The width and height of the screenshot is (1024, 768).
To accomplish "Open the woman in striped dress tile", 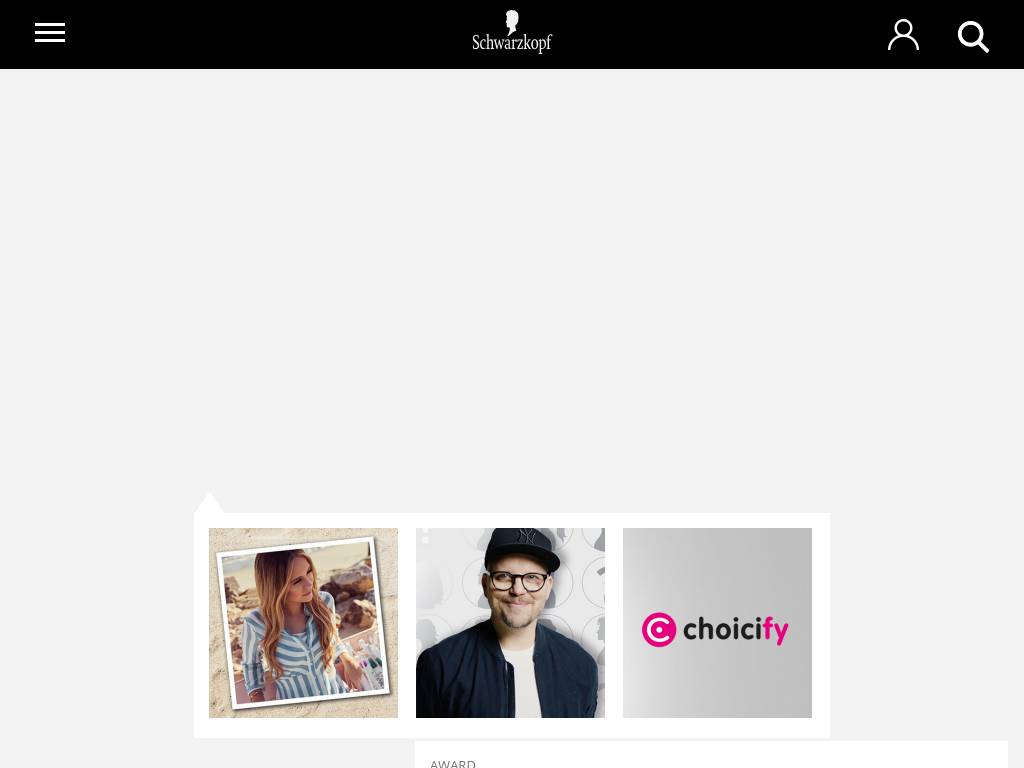I will click(x=303, y=622).
